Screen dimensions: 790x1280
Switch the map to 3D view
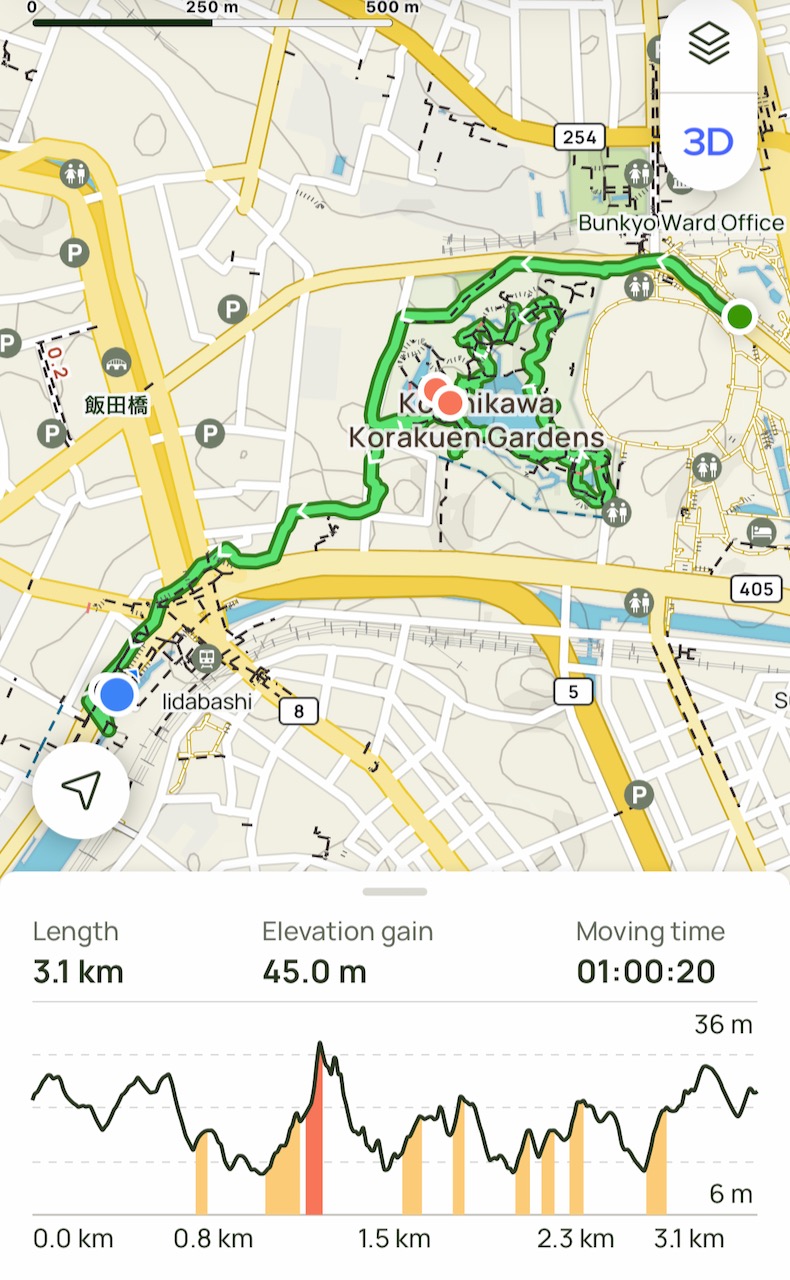point(708,142)
